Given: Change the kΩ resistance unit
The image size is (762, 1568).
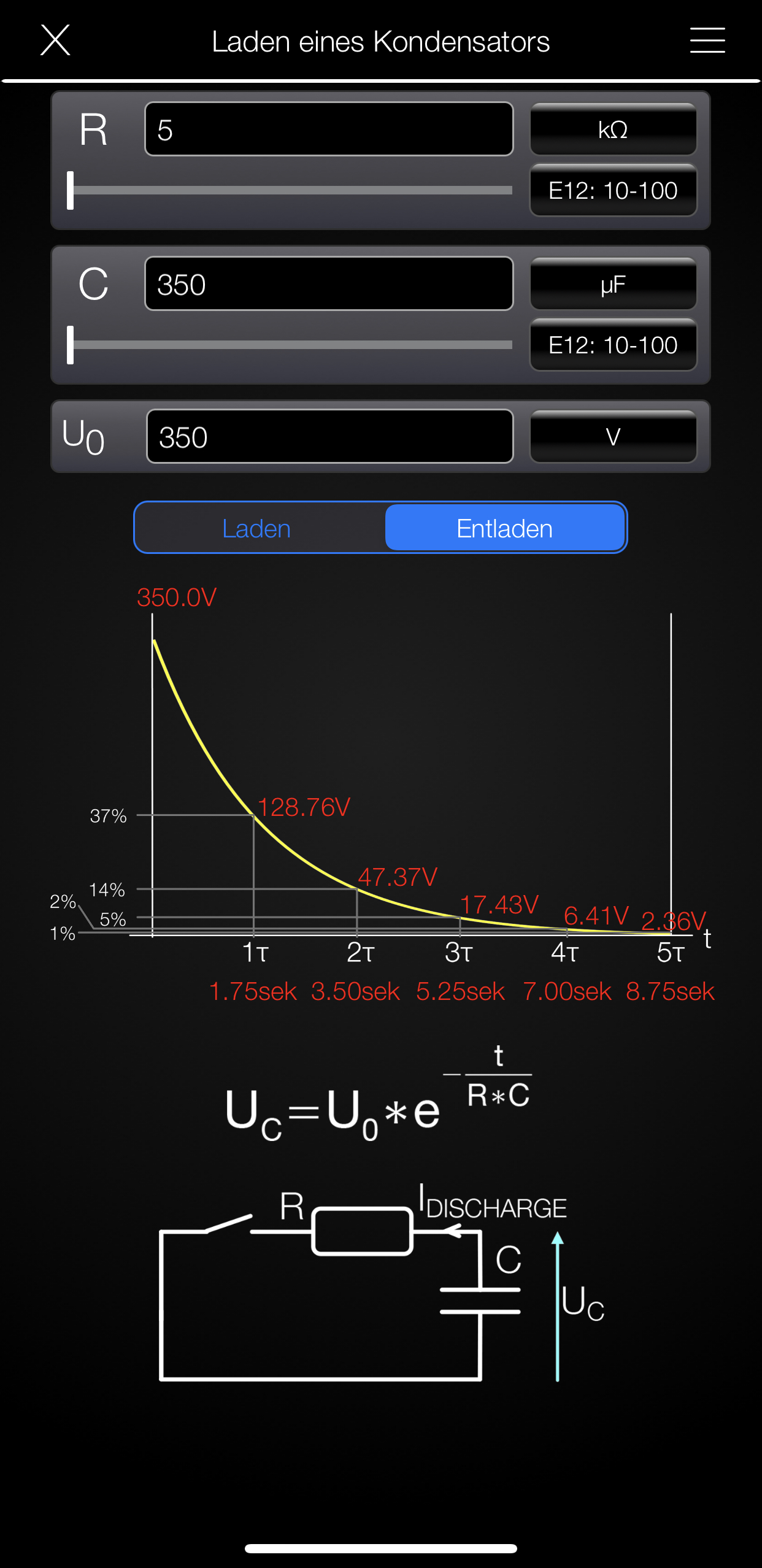Looking at the screenshot, I should [x=612, y=129].
